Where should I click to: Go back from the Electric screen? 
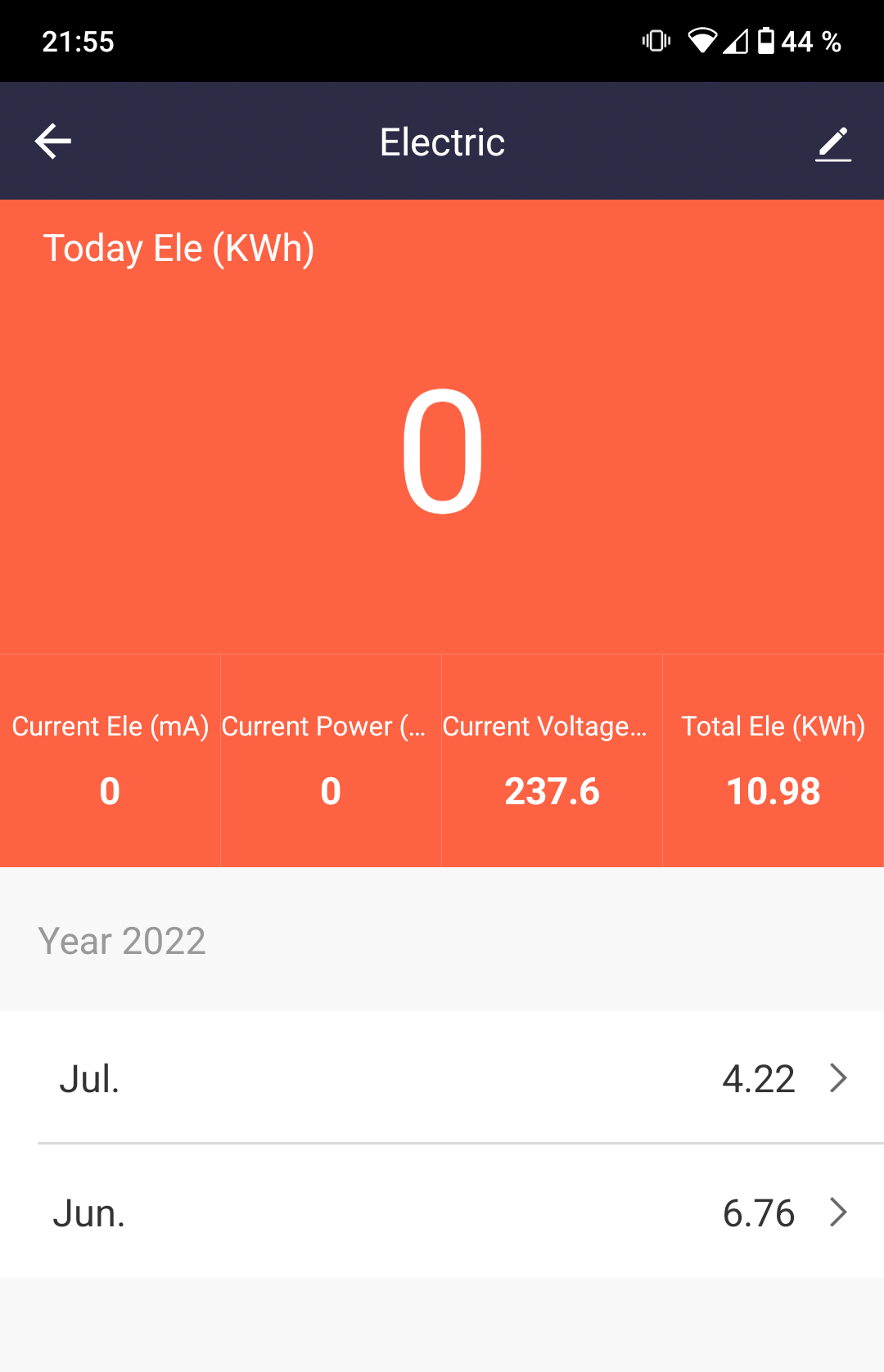tap(53, 142)
